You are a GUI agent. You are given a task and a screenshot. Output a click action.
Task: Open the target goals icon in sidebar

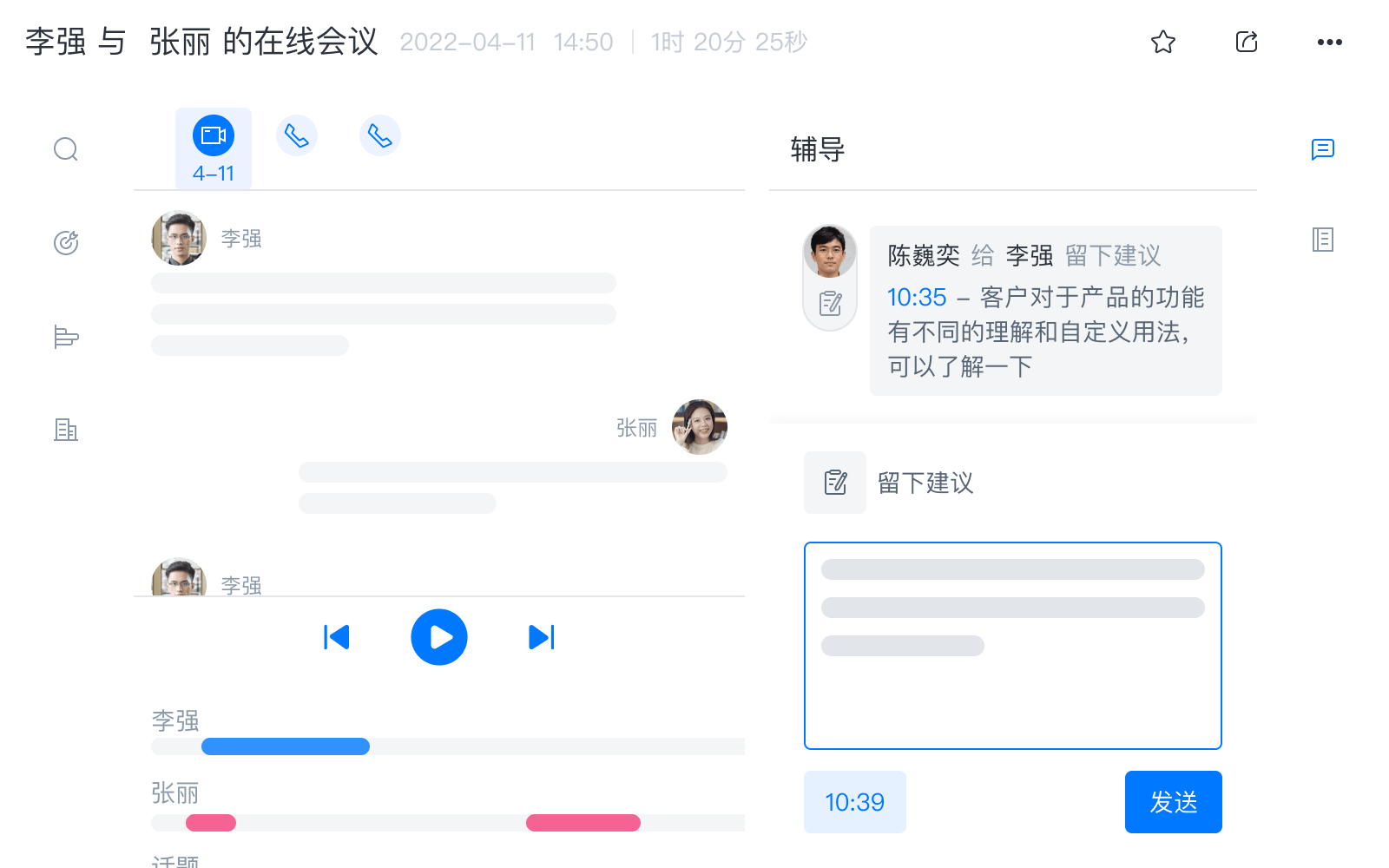(66, 242)
